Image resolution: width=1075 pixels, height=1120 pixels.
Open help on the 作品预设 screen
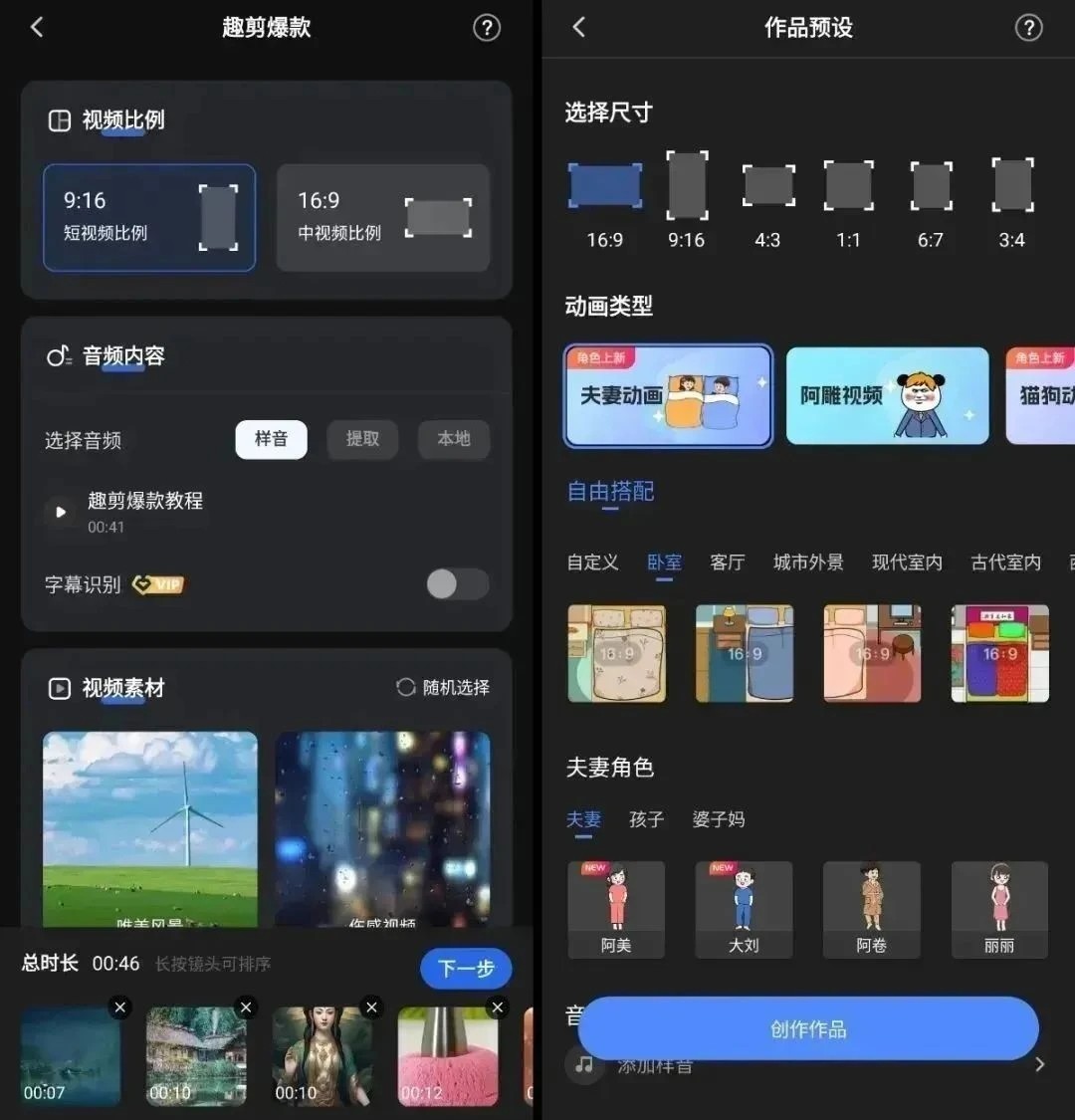click(x=1028, y=28)
